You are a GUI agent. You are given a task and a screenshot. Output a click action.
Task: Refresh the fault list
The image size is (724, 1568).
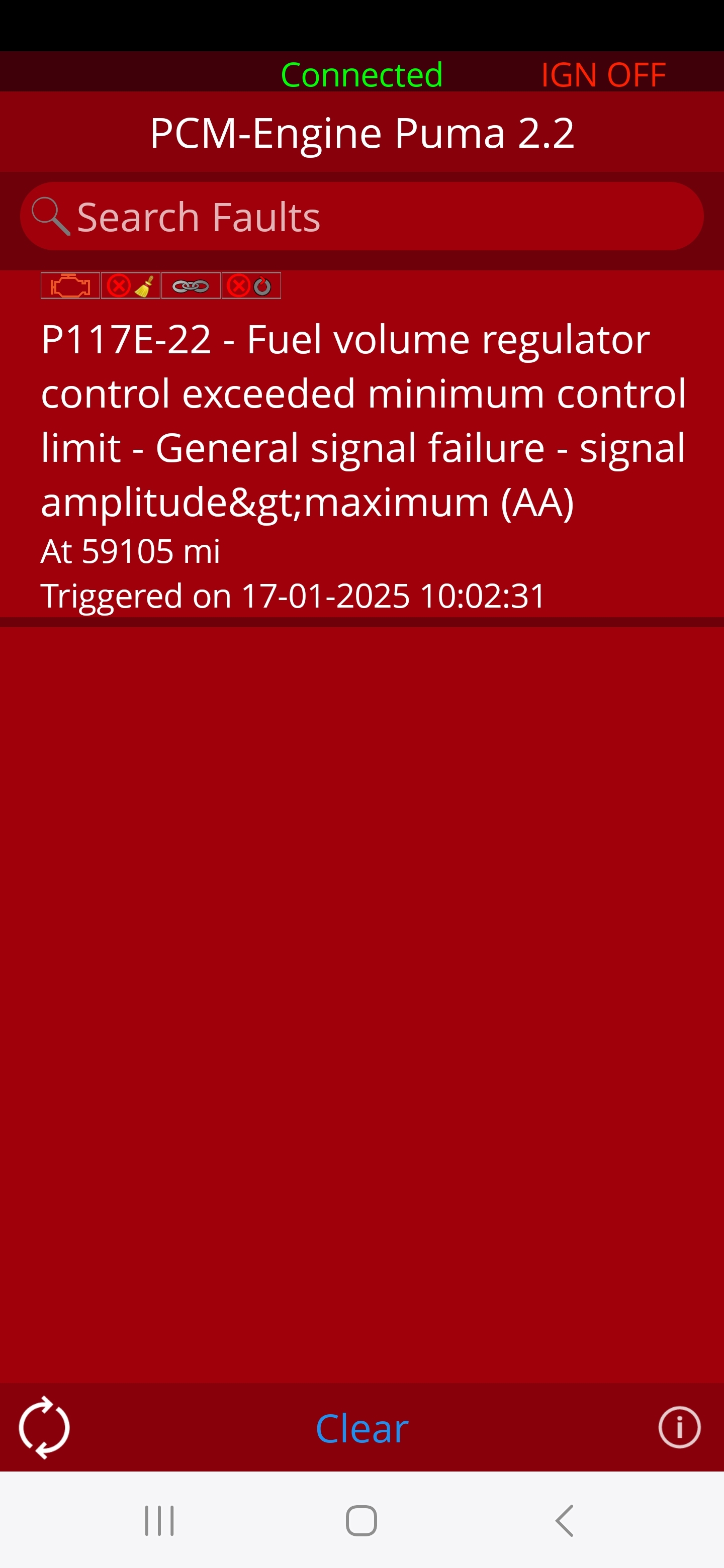click(44, 1427)
